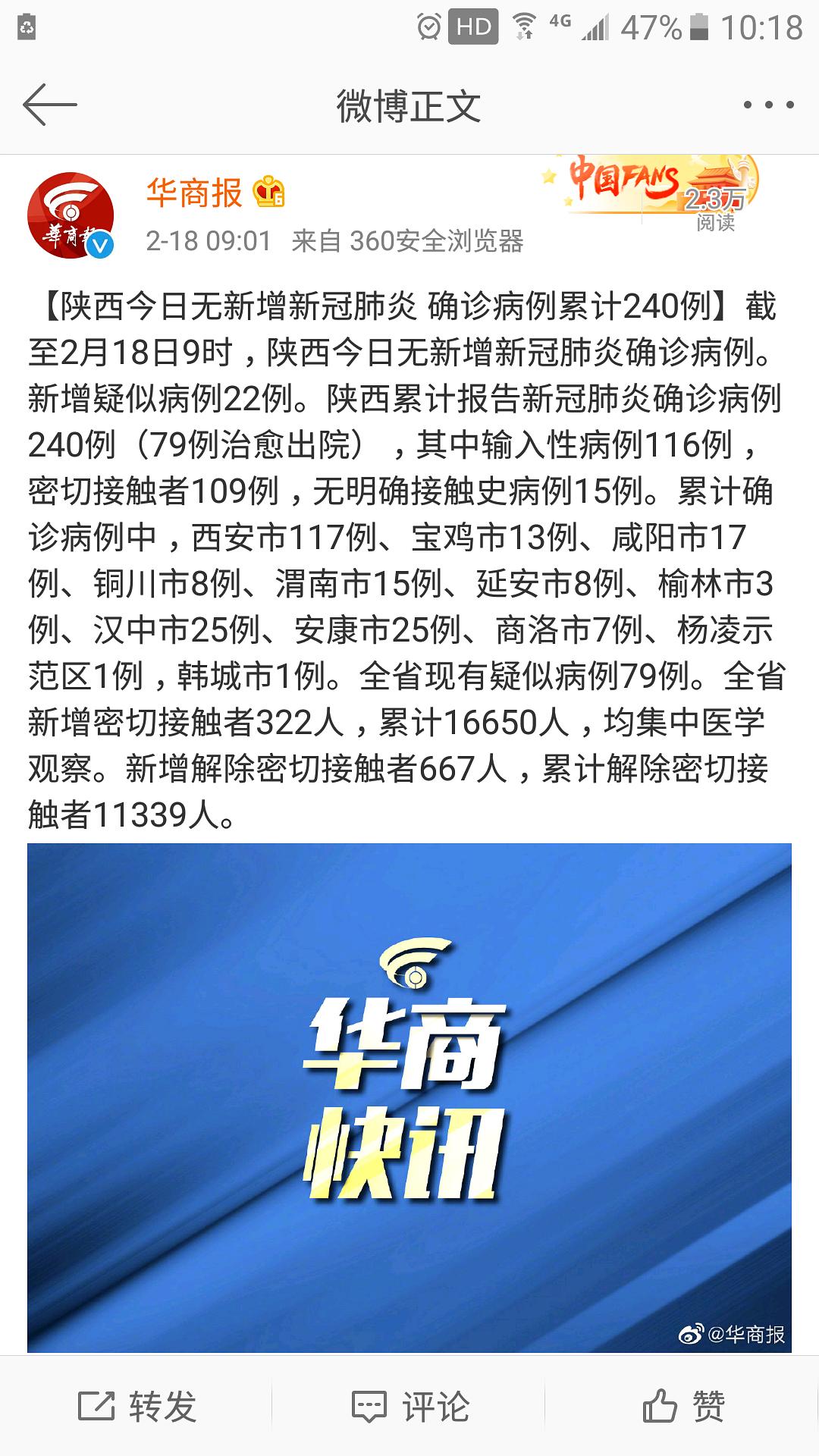Go back using the arrow icon
The image size is (819, 1456).
[50, 105]
